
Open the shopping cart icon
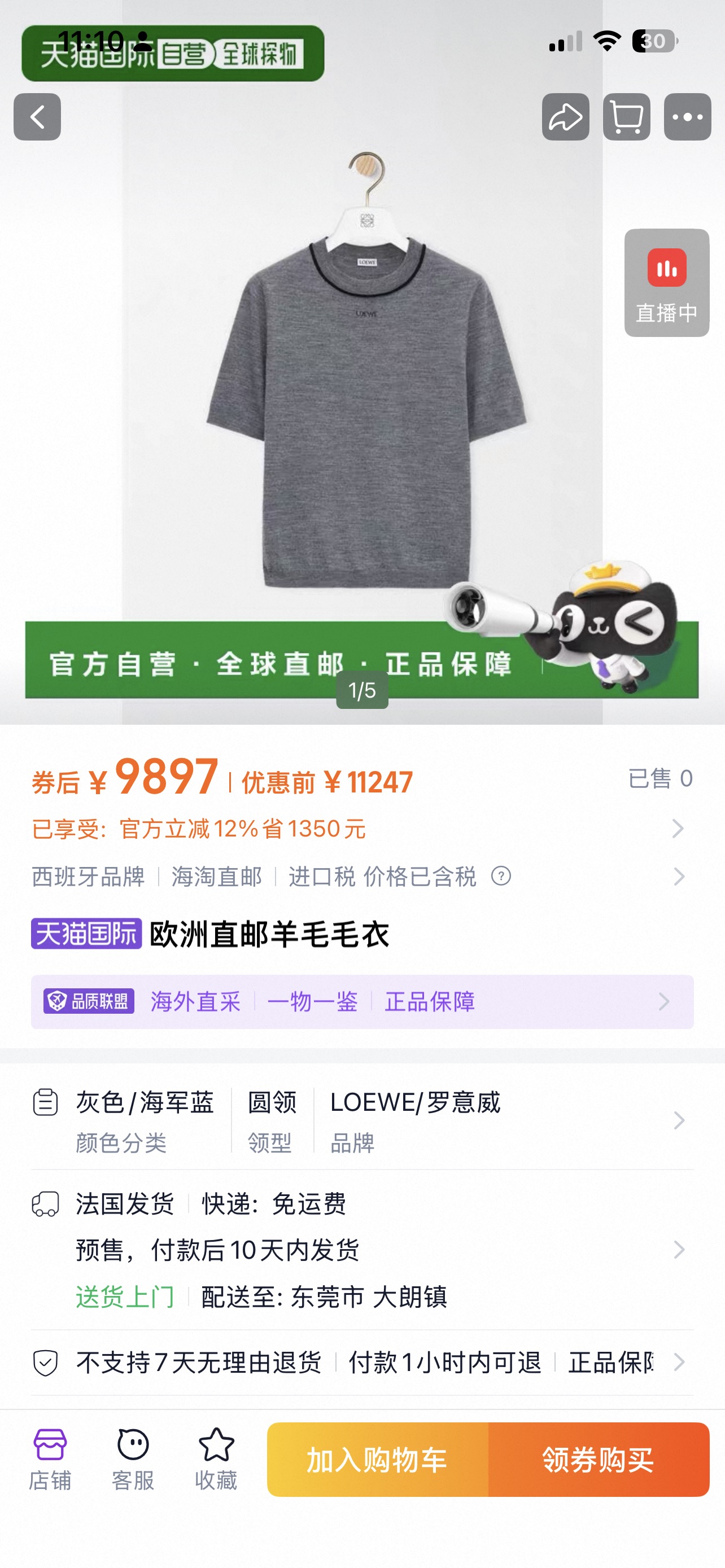(x=626, y=117)
